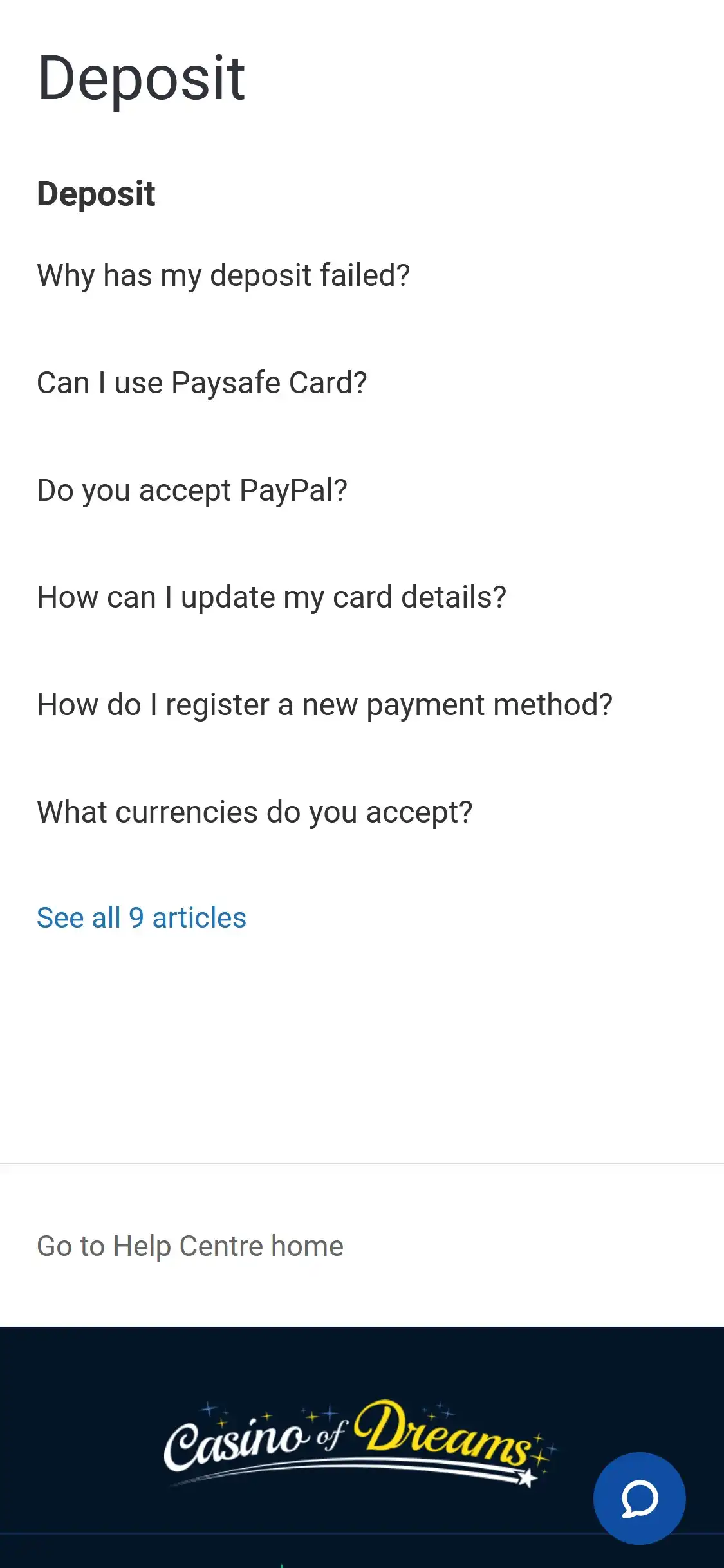Open 'How do I register a new payment method?'

point(324,705)
